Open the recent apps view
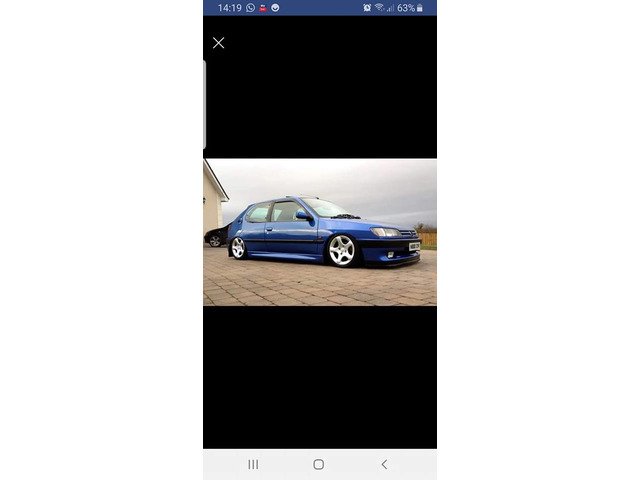The image size is (640, 480). [x=253, y=464]
